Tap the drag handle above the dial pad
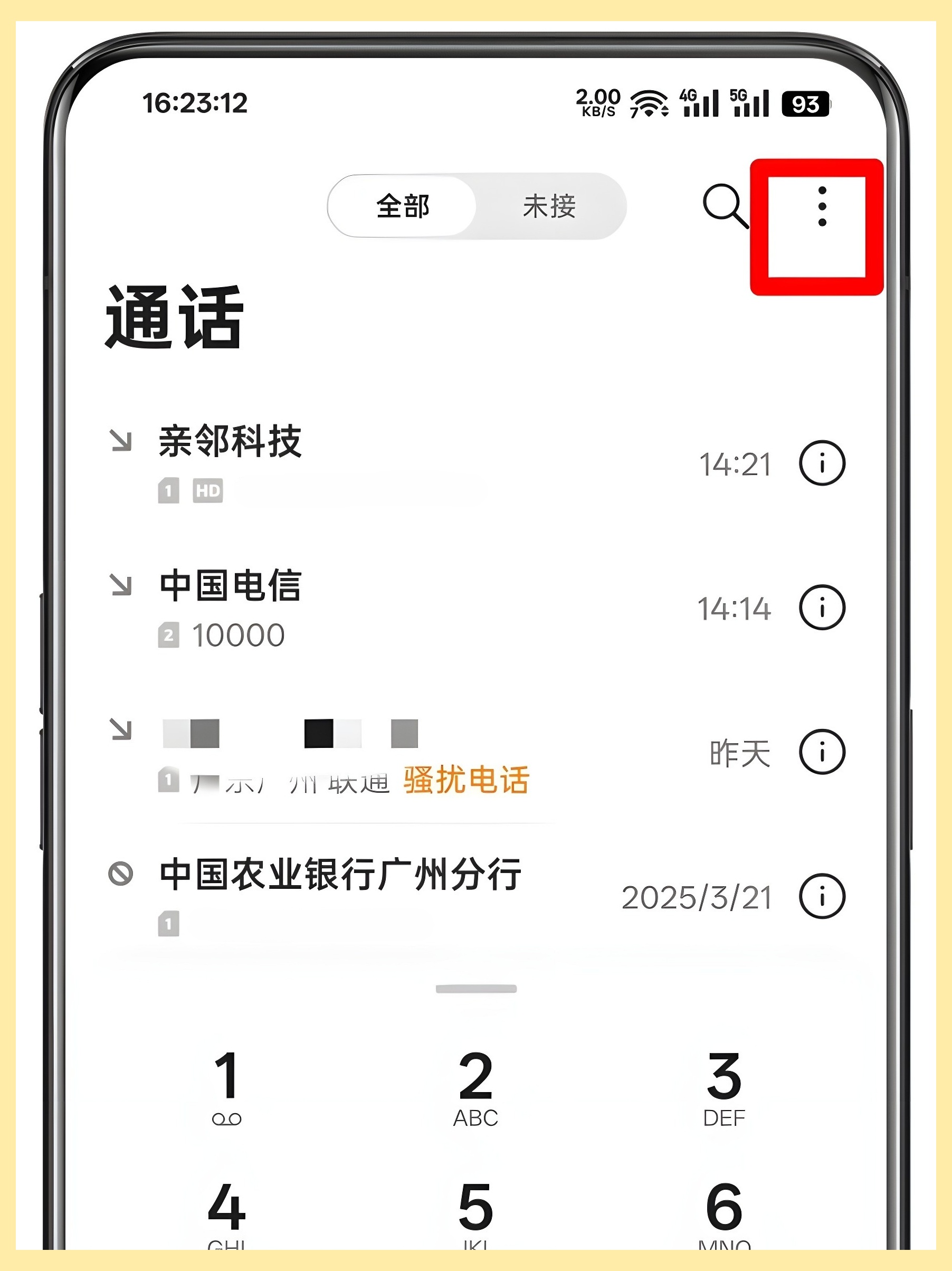 [x=475, y=989]
